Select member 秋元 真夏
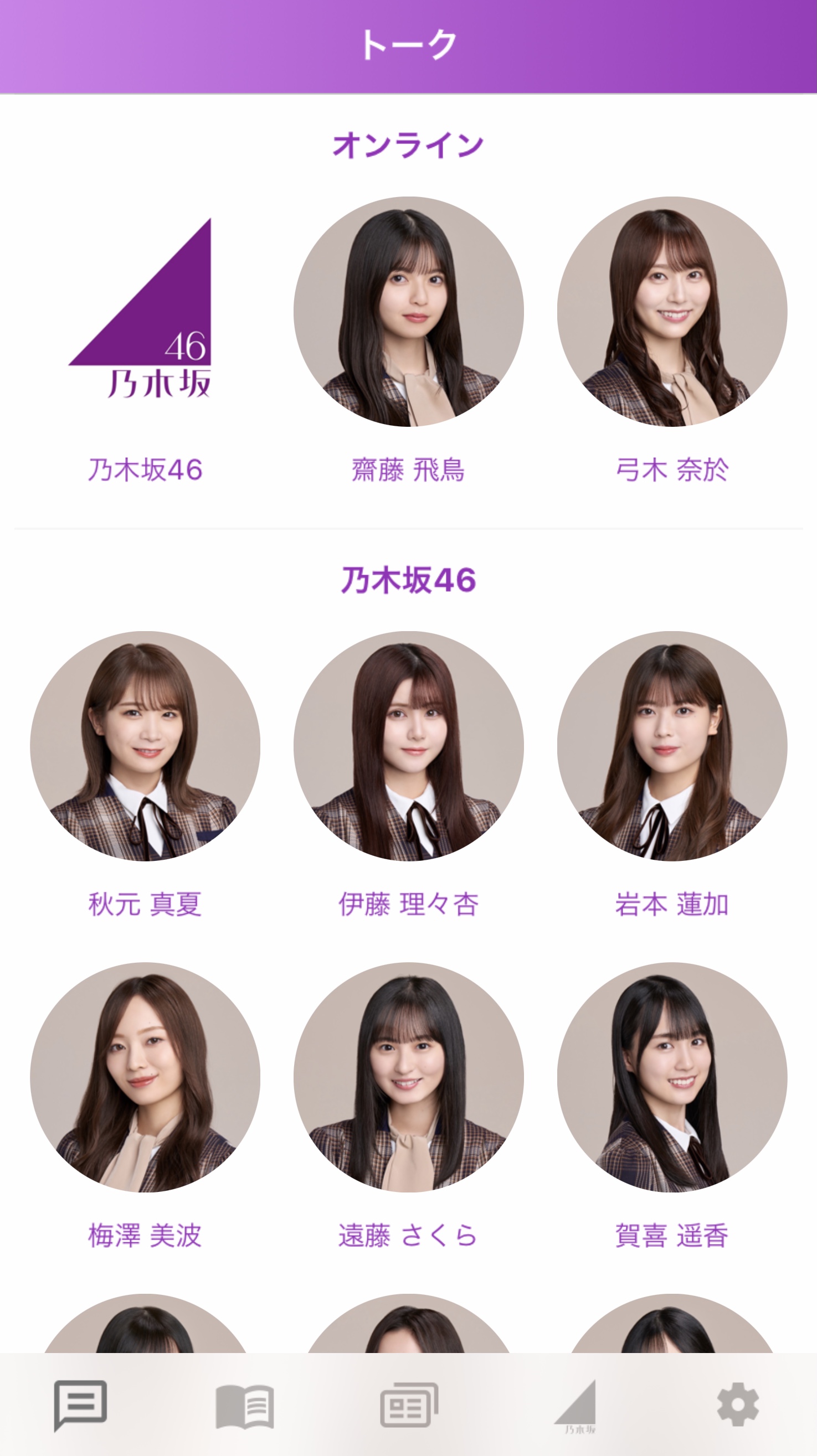The width and height of the screenshot is (817, 1456). (145, 746)
